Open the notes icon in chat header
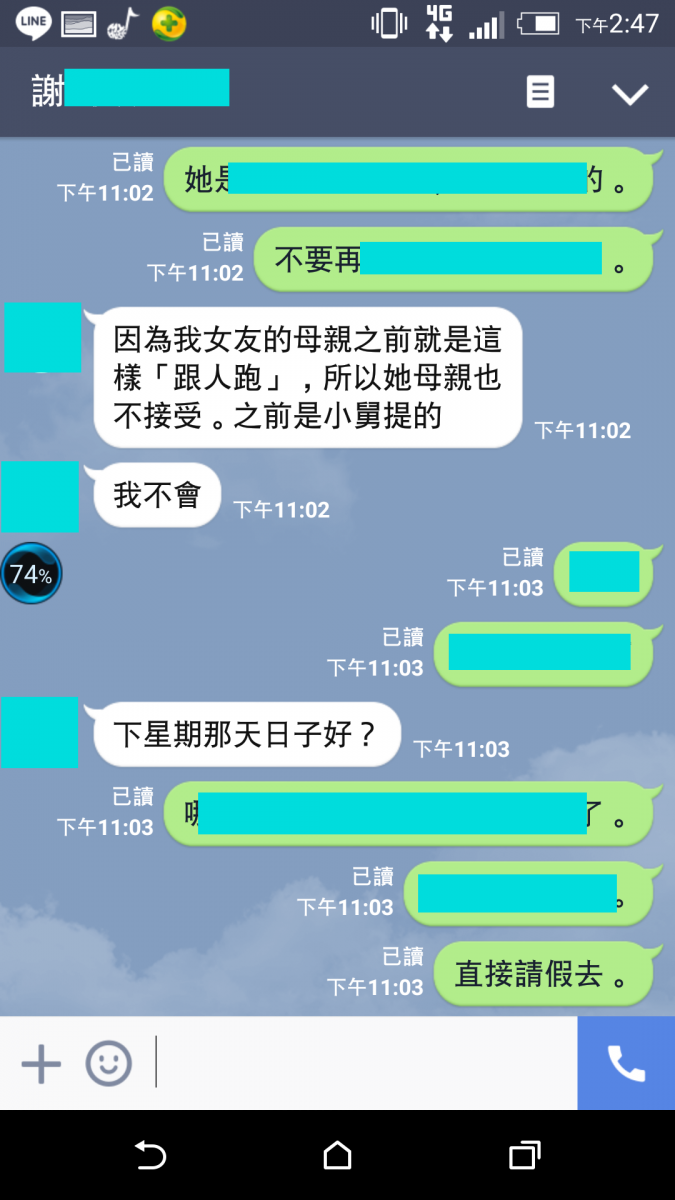Screen dimensions: 675x1200 [540, 92]
